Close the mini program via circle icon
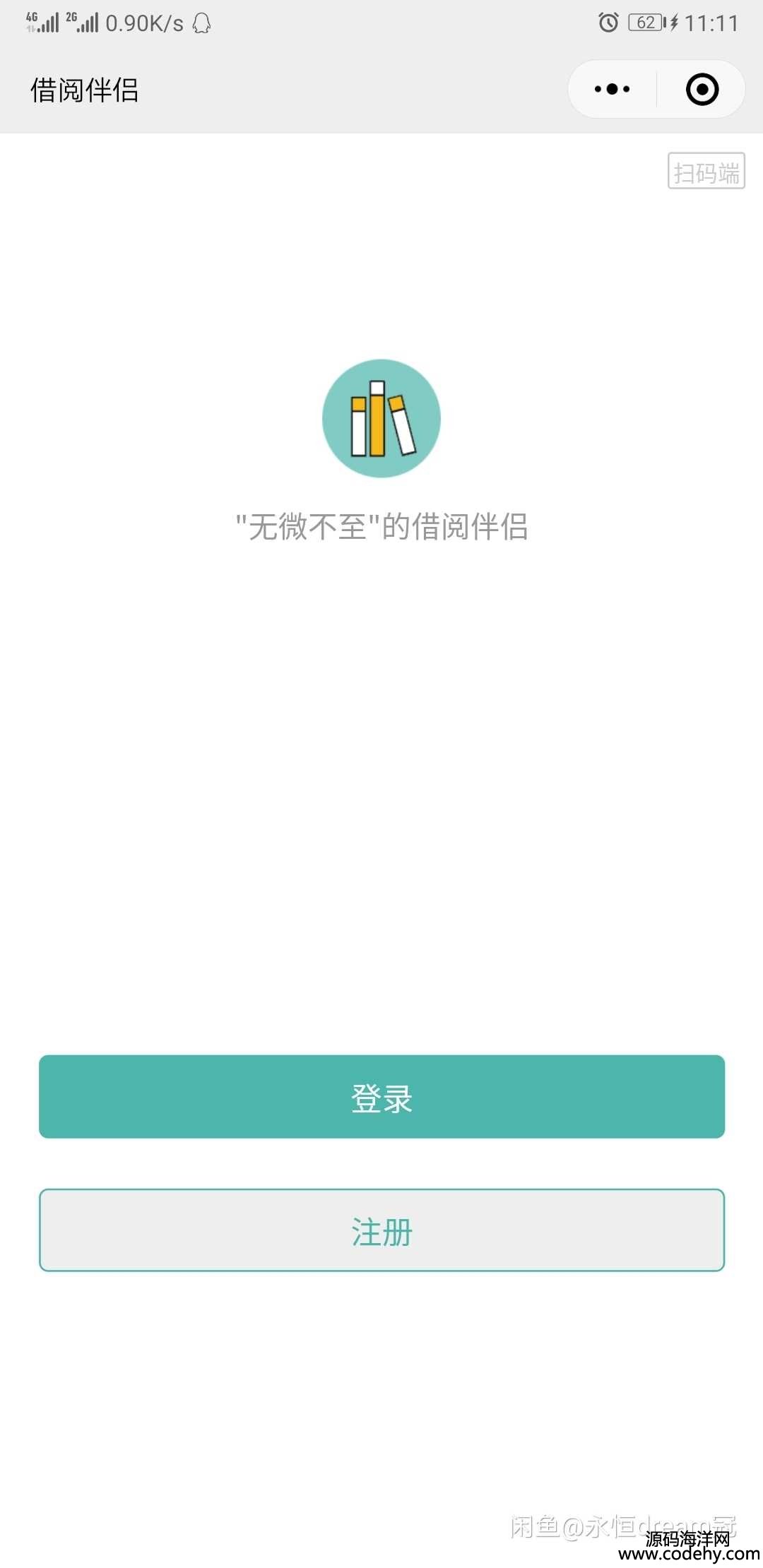This screenshot has width=763, height=1568. tap(702, 90)
